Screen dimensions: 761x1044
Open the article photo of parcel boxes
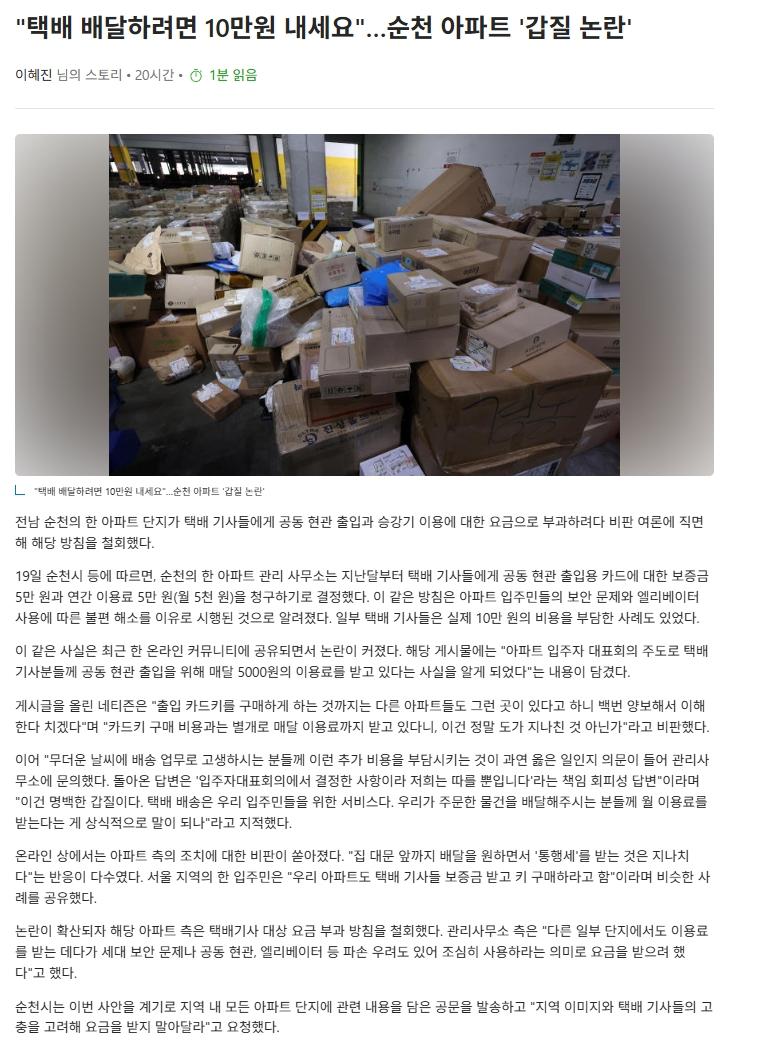pos(364,304)
